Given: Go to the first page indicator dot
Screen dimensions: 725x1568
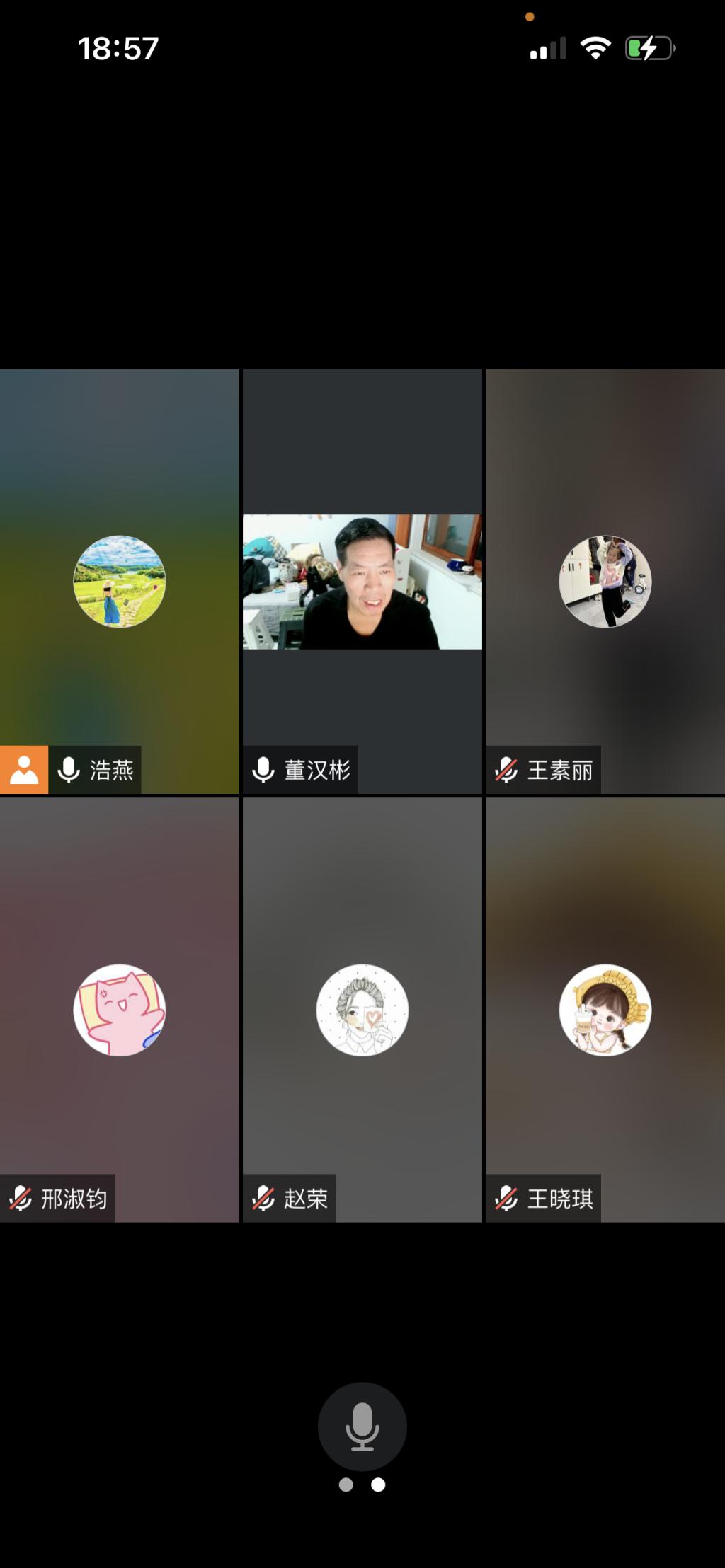Looking at the screenshot, I should [346, 1485].
